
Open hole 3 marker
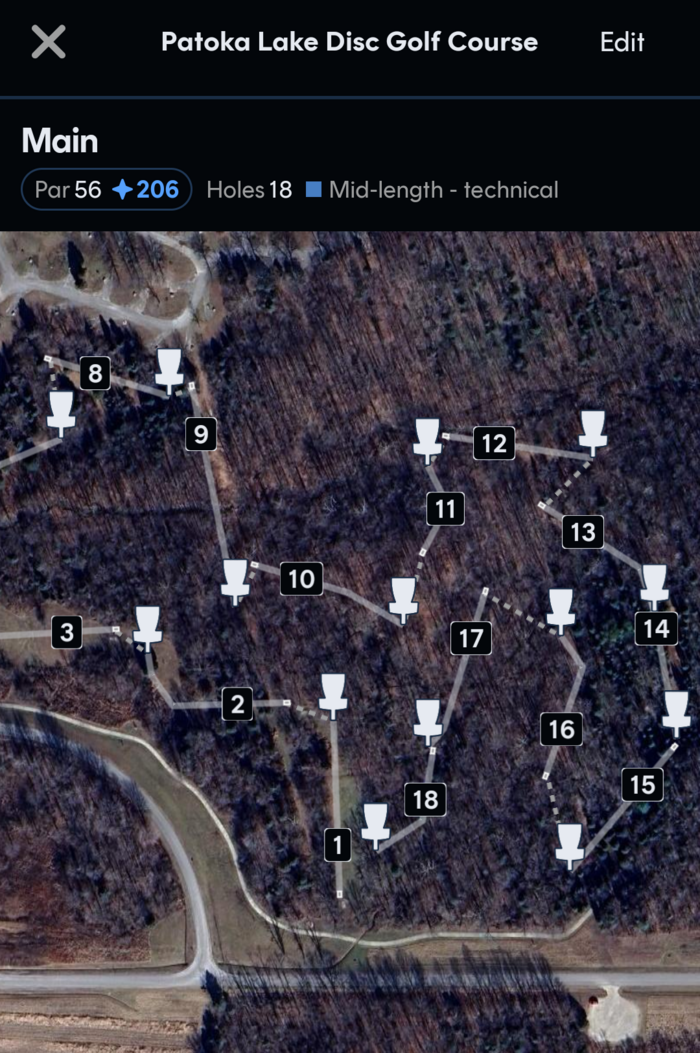[67, 632]
